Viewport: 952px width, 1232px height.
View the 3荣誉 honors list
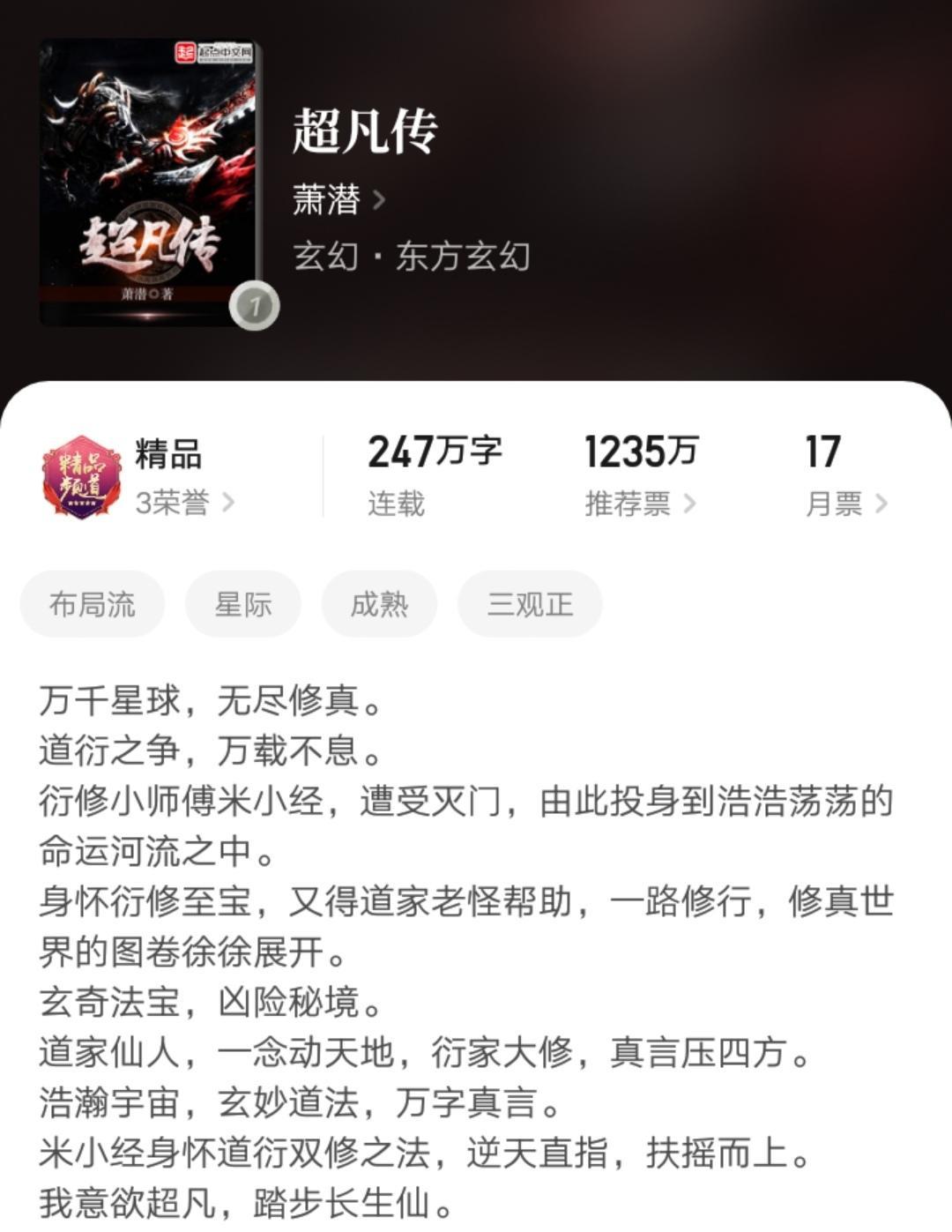184,503
